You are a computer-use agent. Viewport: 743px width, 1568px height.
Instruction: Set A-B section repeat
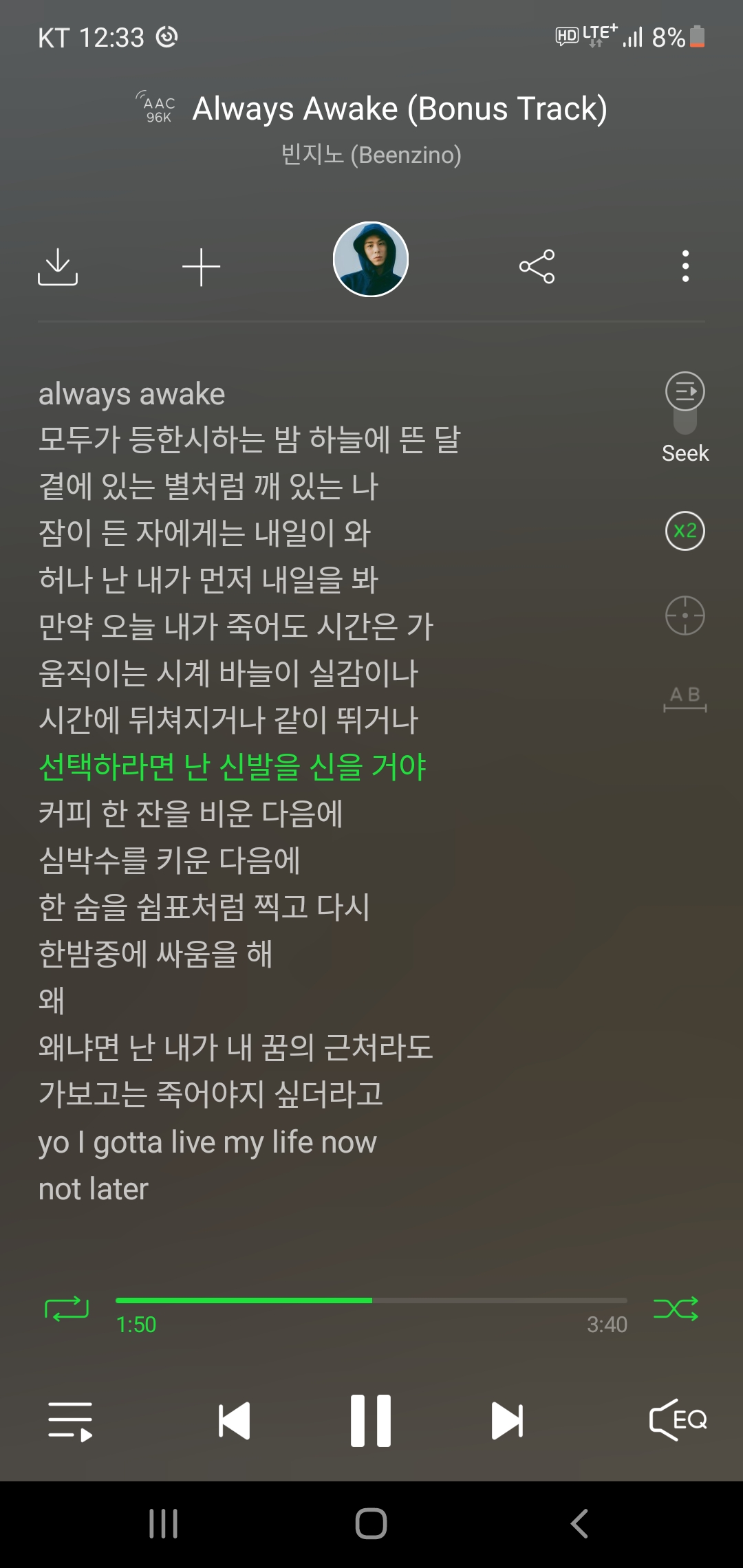(x=685, y=699)
